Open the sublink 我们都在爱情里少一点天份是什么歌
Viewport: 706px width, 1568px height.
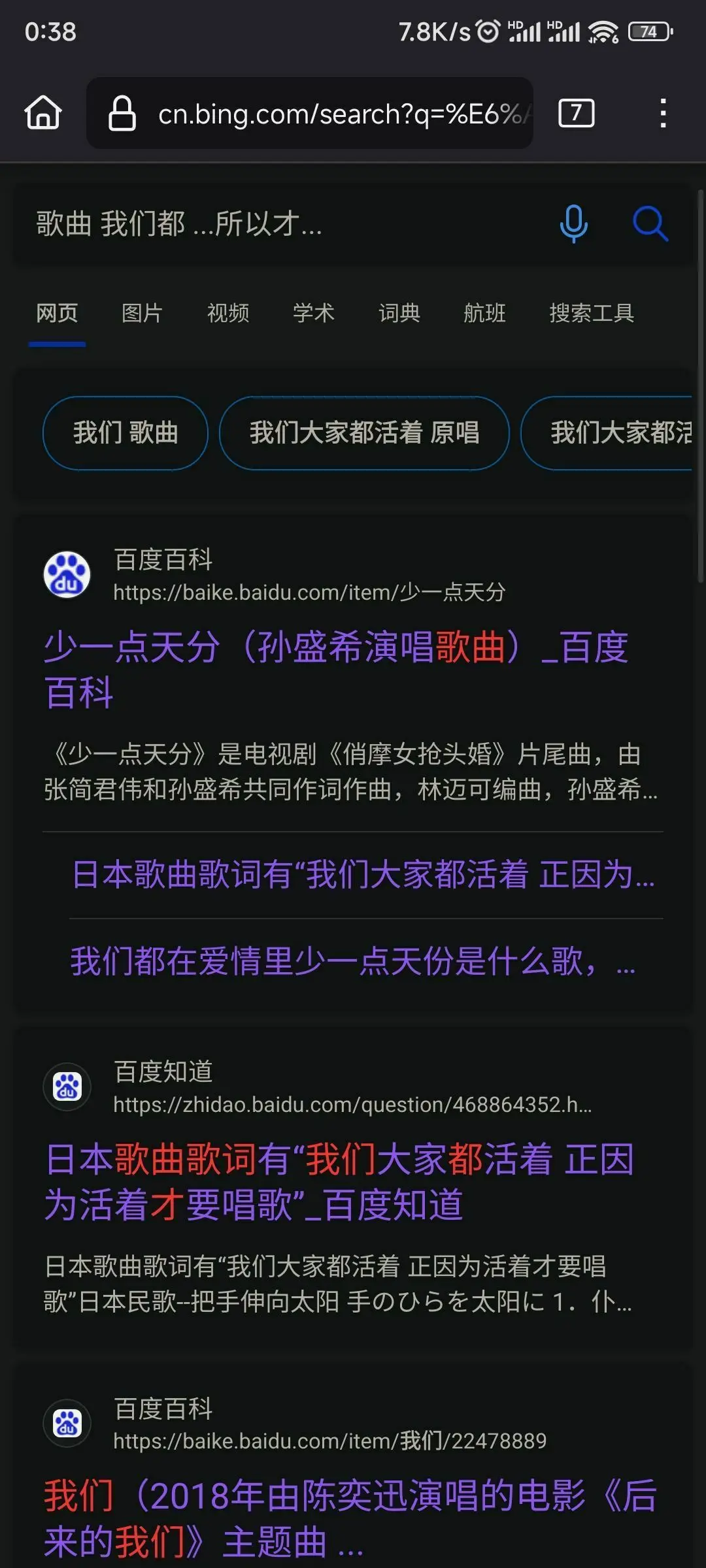[353, 962]
